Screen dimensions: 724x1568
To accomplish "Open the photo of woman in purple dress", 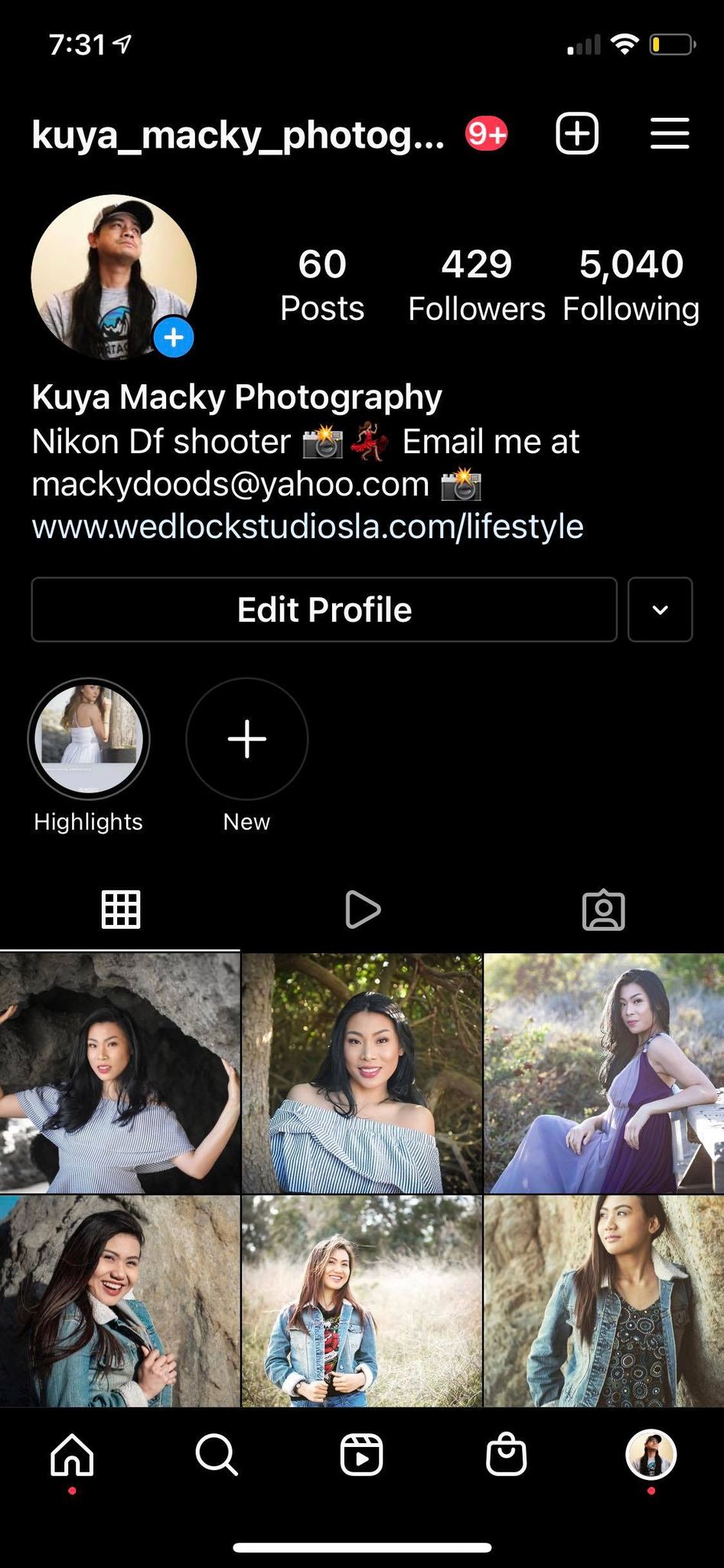I will point(604,1072).
